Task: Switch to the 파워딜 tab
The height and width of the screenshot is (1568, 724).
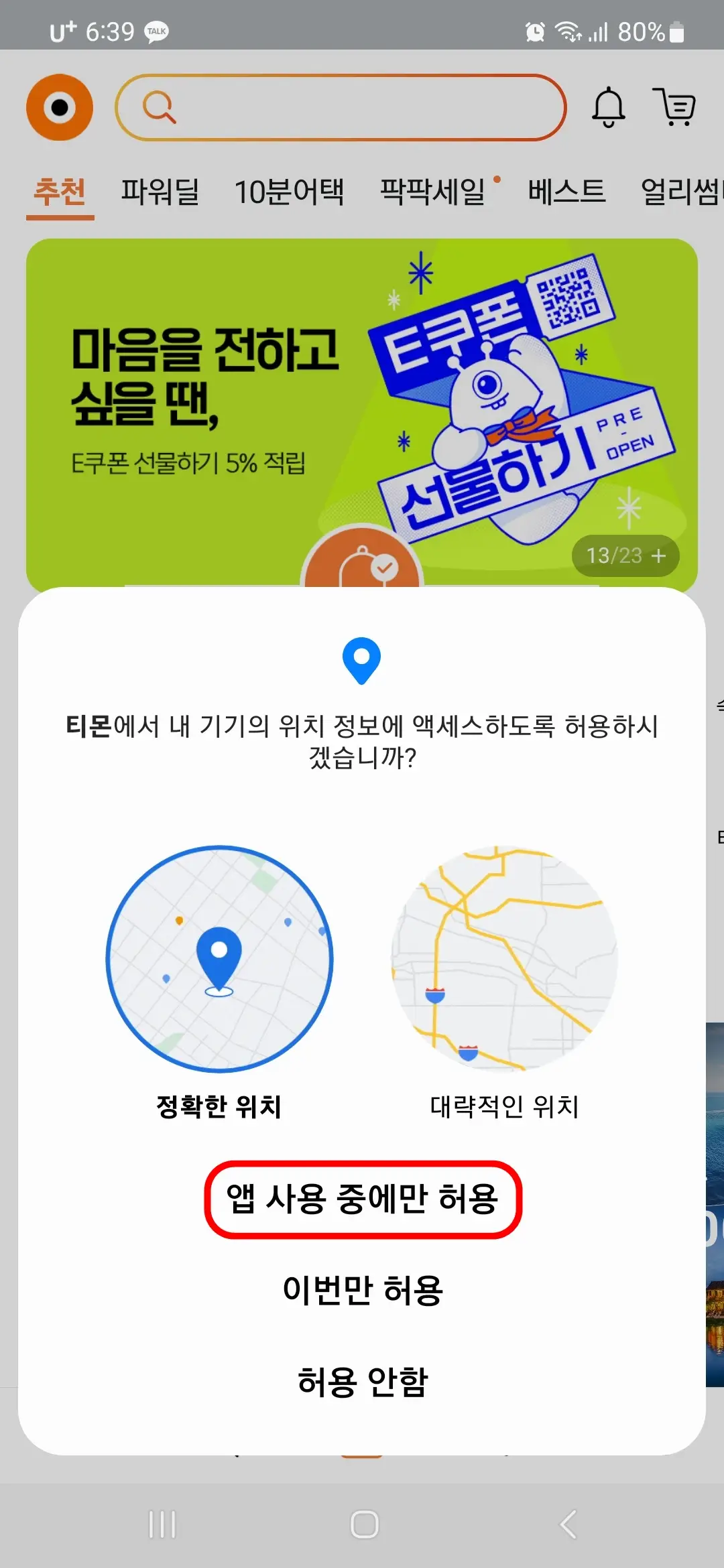Action: click(160, 192)
